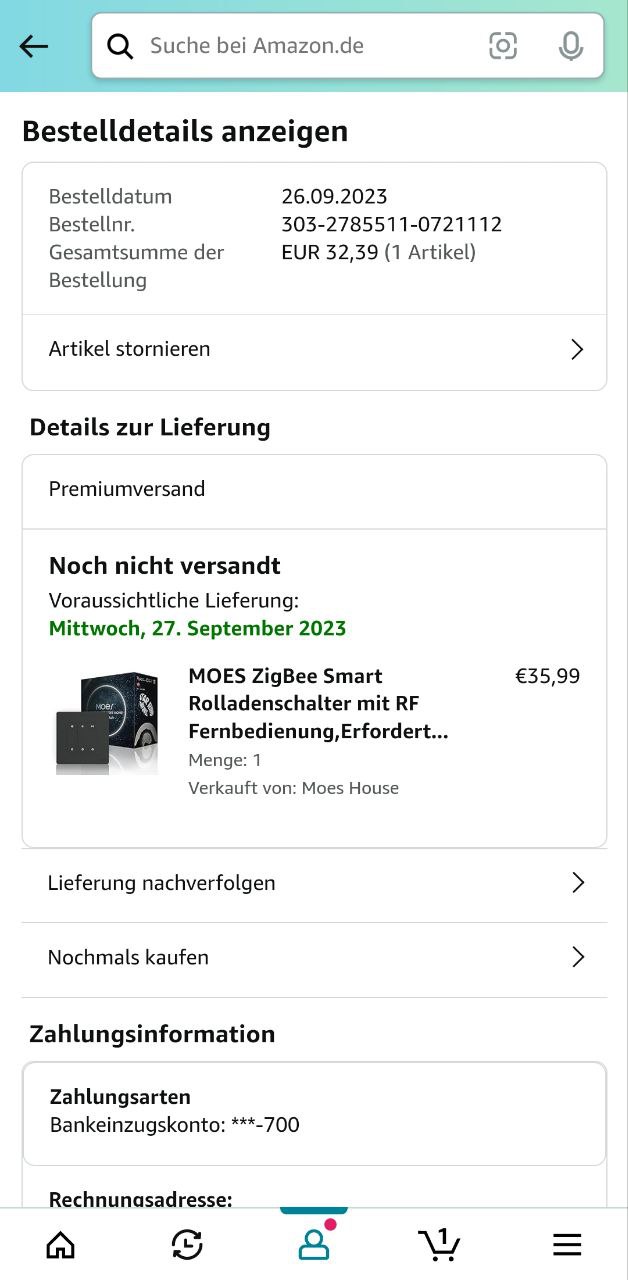Go back with the arrow icon
This screenshot has width=628, height=1280.
[34, 46]
